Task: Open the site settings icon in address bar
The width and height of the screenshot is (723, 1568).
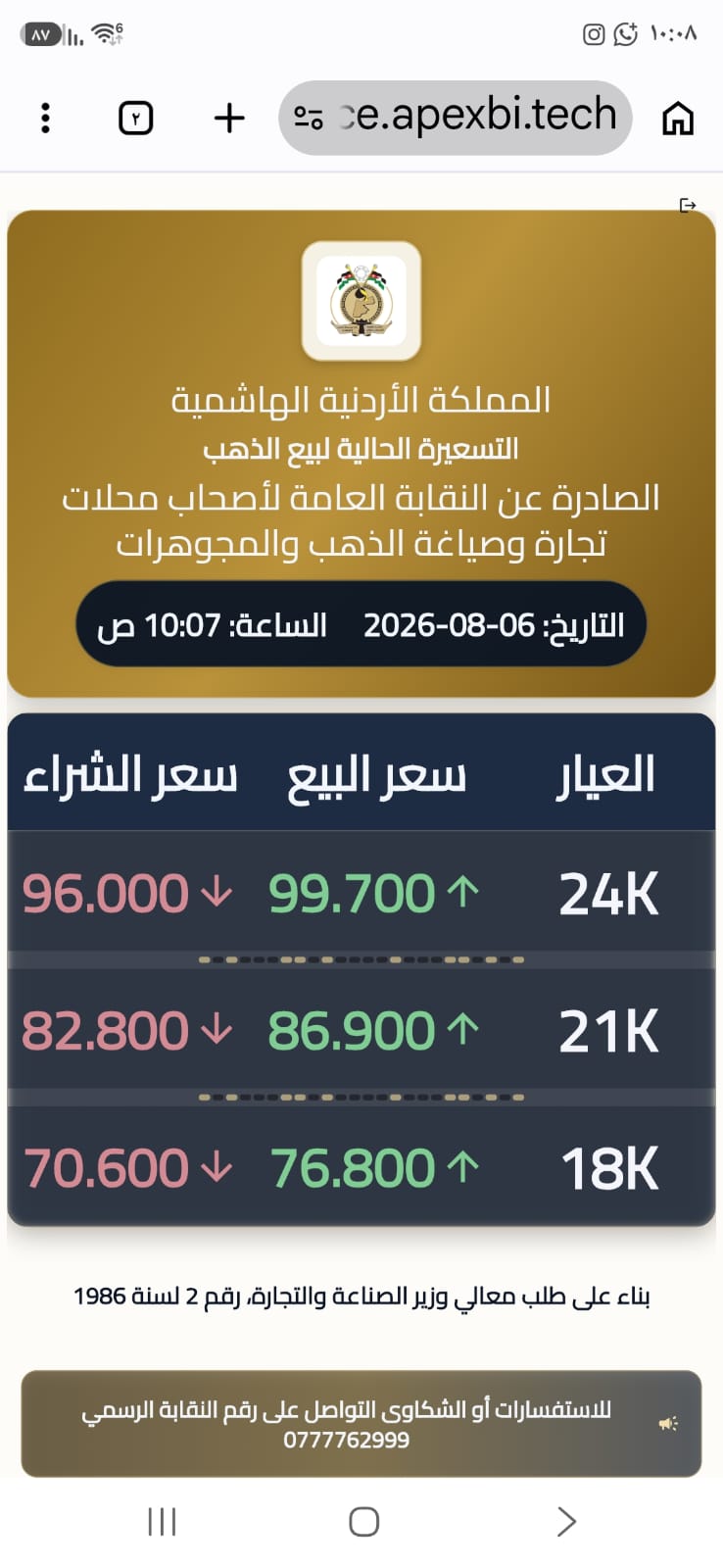Action: click(x=309, y=118)
